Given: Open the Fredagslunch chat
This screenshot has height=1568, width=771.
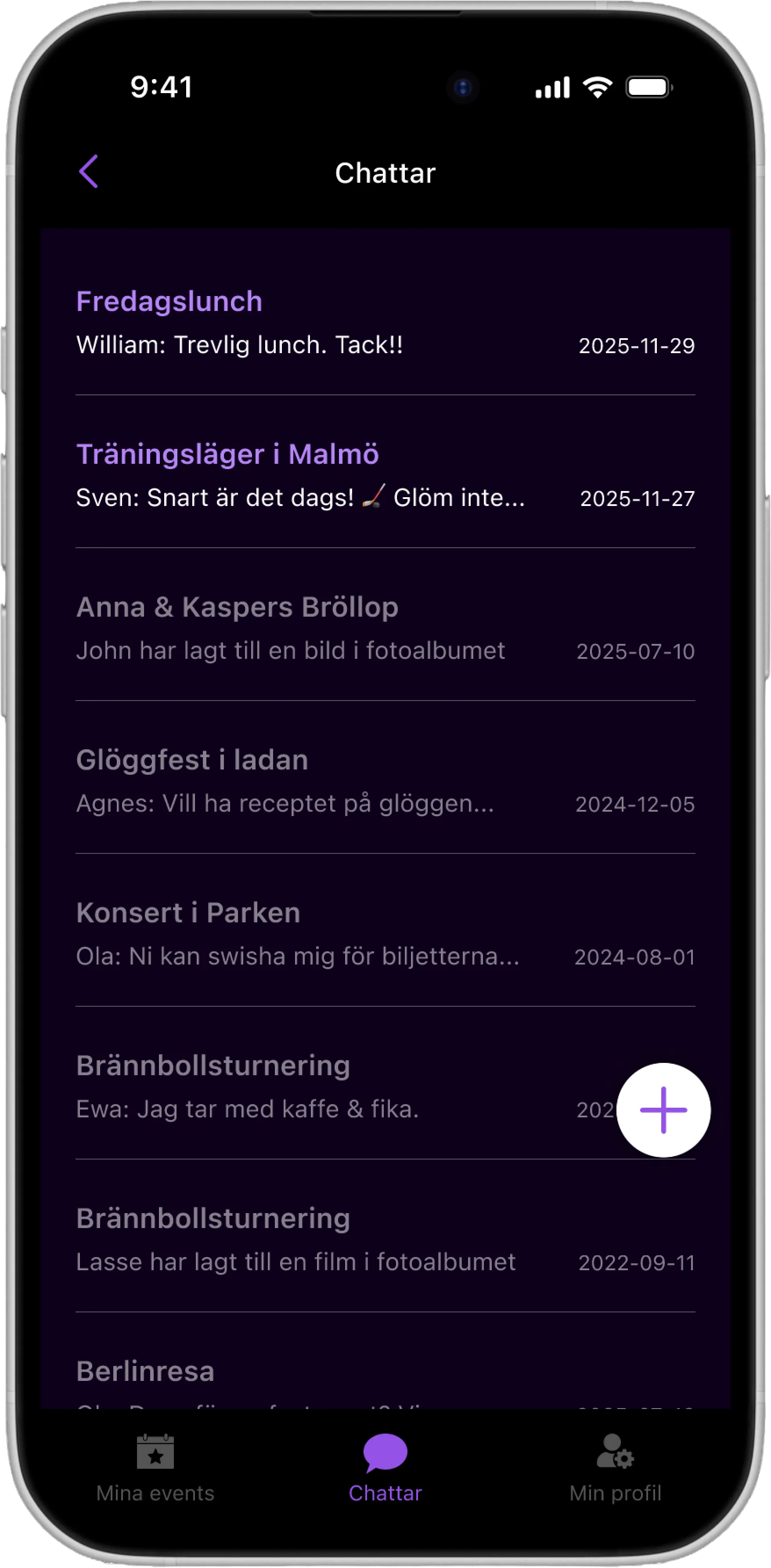Looking at the screenshot, I should pos(385,323).
